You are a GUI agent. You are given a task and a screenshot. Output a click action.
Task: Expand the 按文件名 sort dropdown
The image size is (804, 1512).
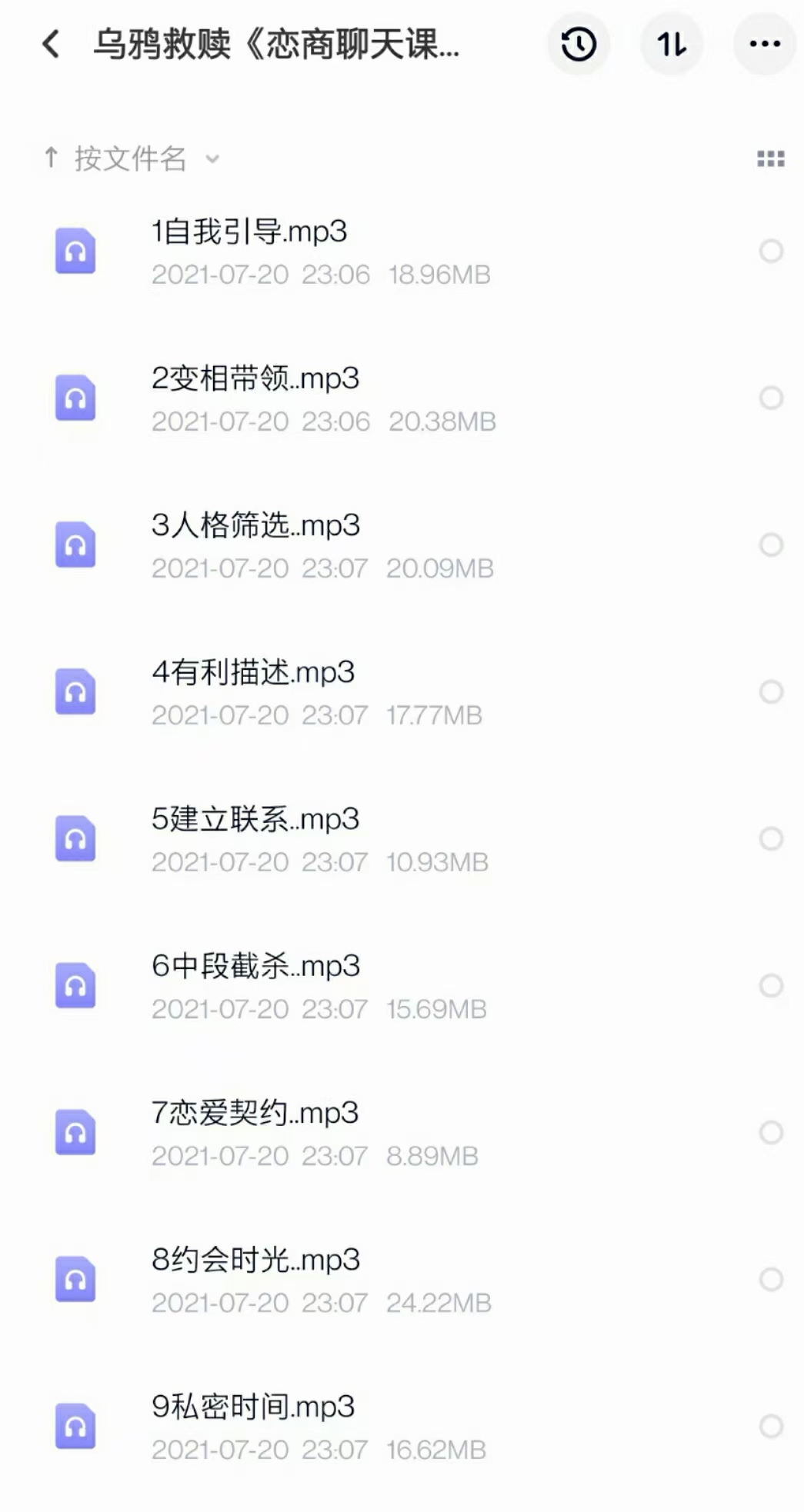[x=132, y=158]
